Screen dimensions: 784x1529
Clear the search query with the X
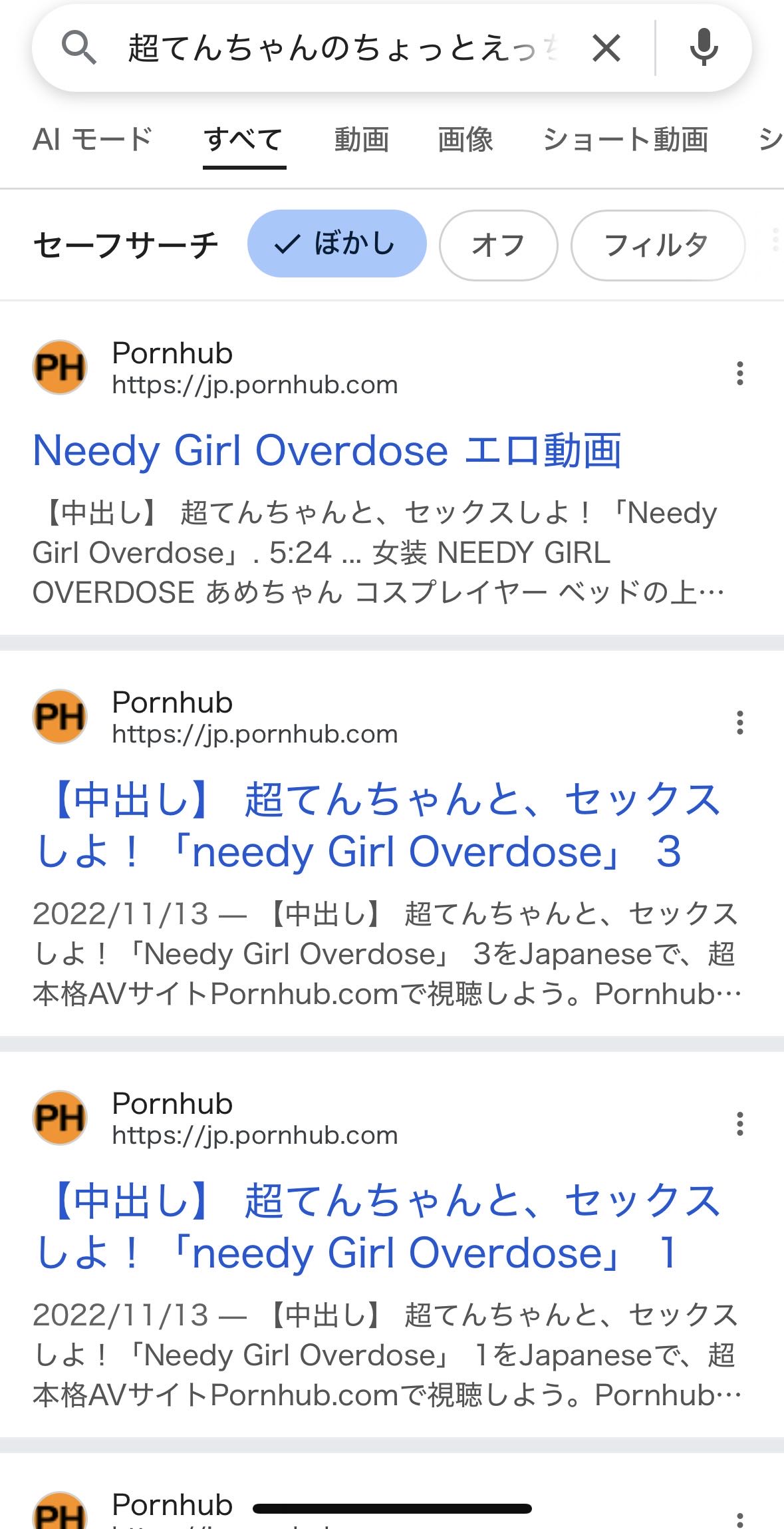606,48
